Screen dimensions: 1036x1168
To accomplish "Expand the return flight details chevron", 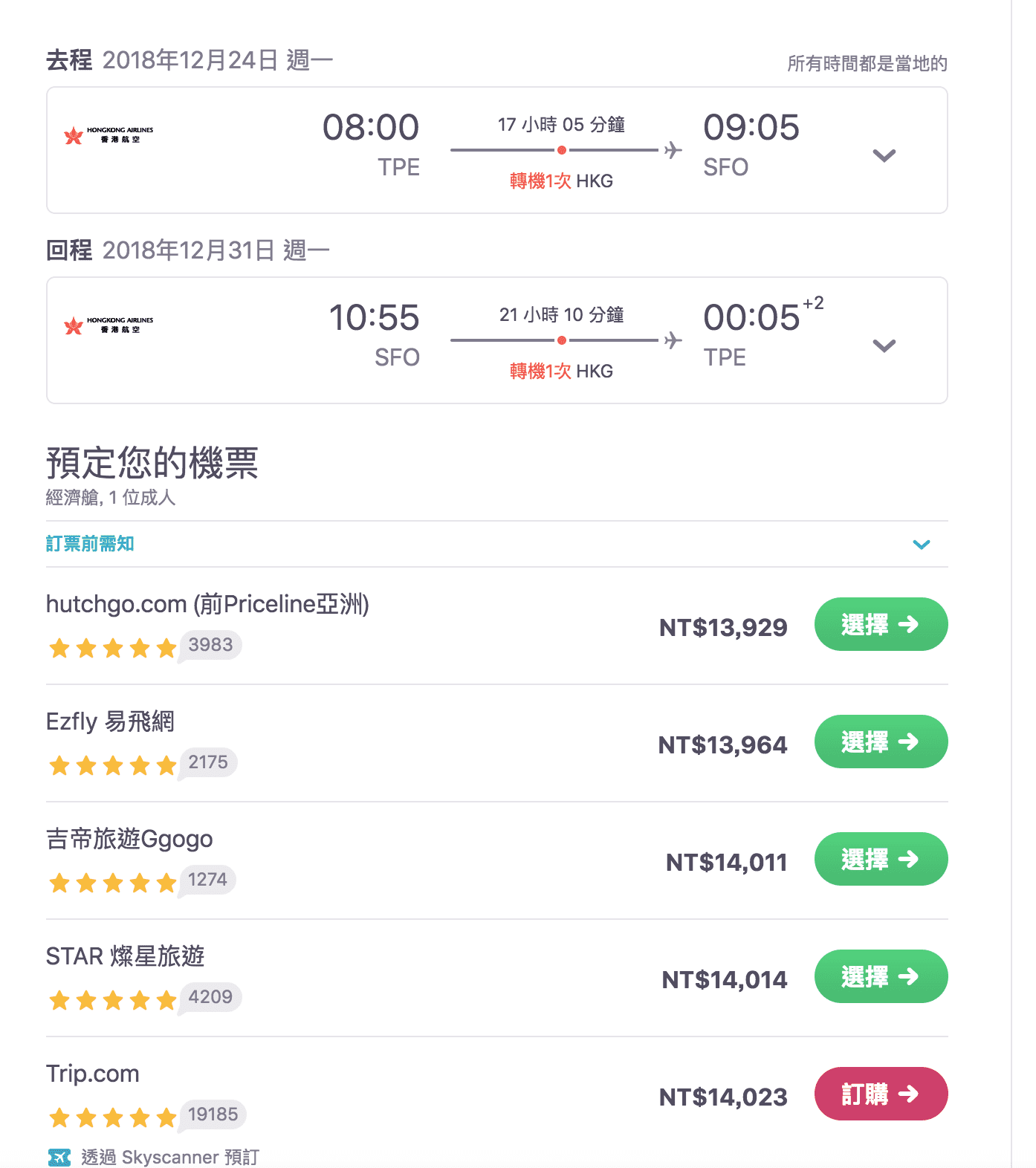I will [x=884, y=346].
